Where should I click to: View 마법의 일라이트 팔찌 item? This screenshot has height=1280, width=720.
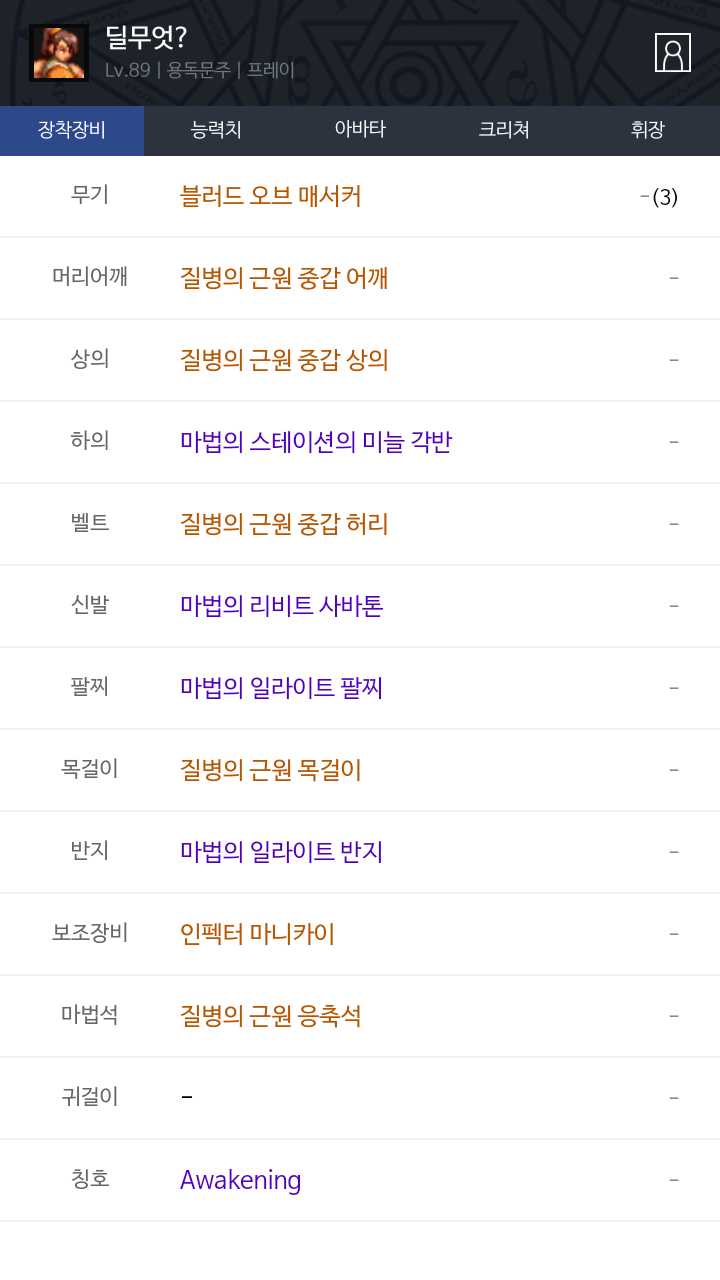point(282,688)
